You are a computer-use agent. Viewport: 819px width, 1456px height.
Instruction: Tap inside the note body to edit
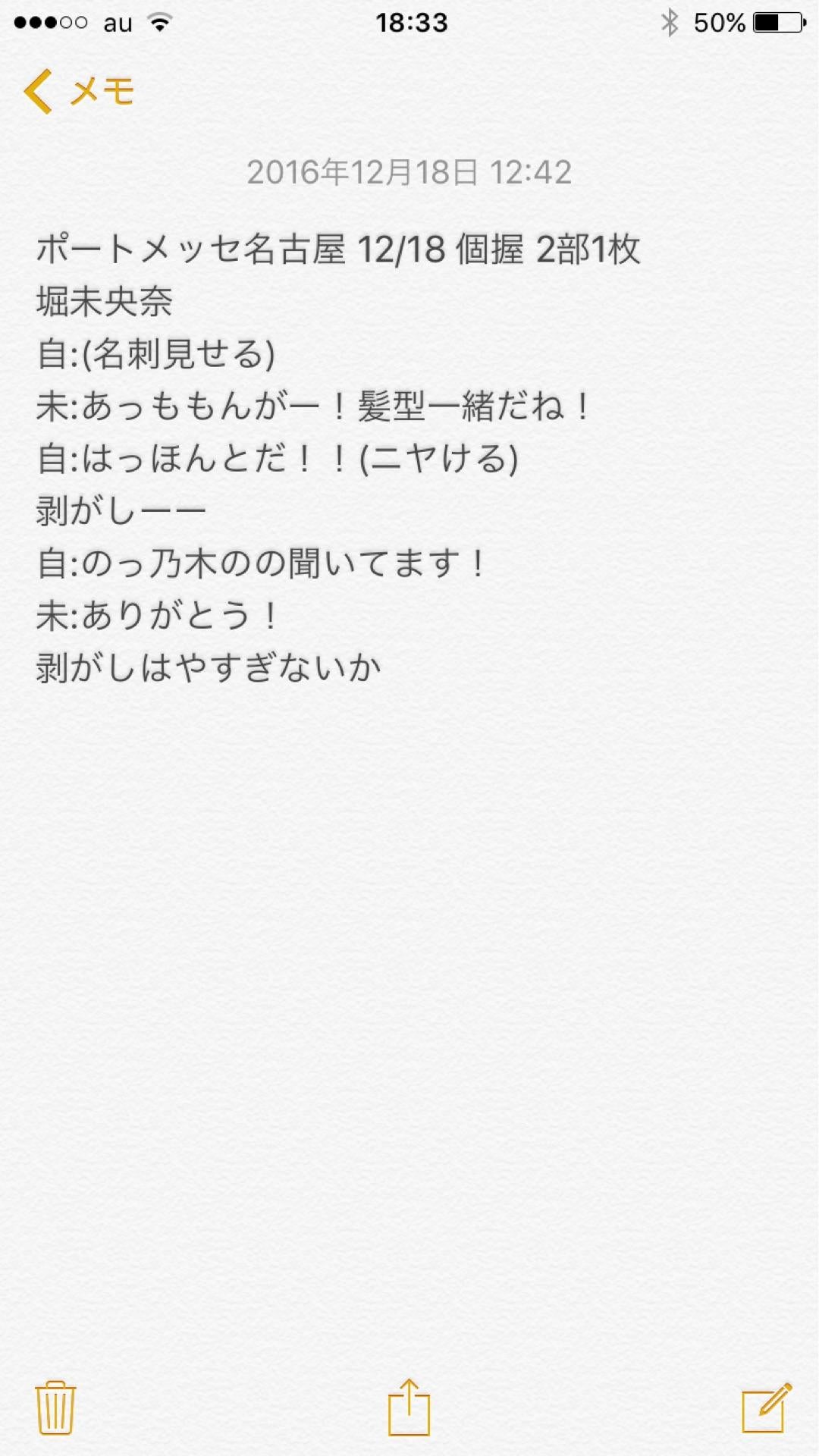(x=409, y=834)
